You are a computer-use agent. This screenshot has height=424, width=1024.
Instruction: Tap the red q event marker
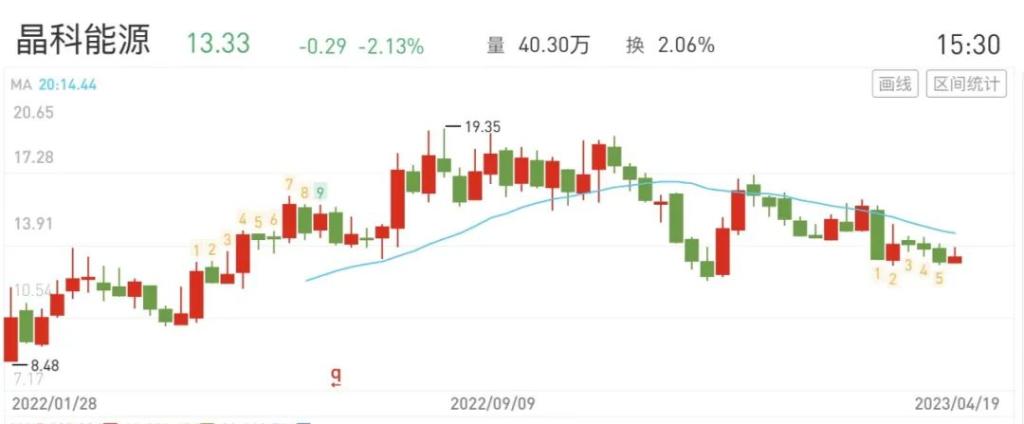(337, 377)
